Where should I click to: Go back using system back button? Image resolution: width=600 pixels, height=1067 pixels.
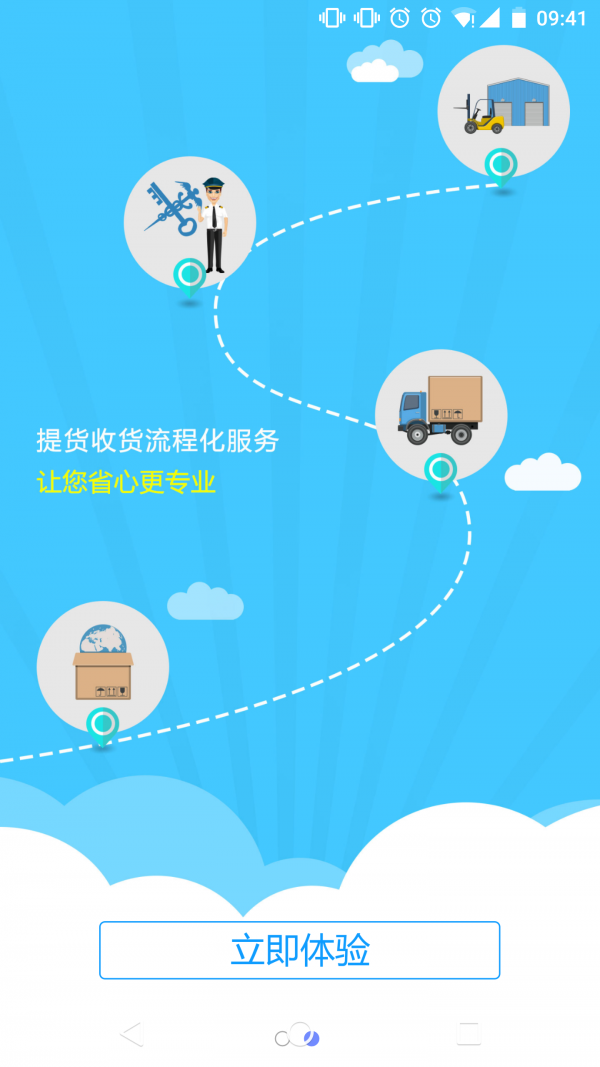coord(131,1034)
